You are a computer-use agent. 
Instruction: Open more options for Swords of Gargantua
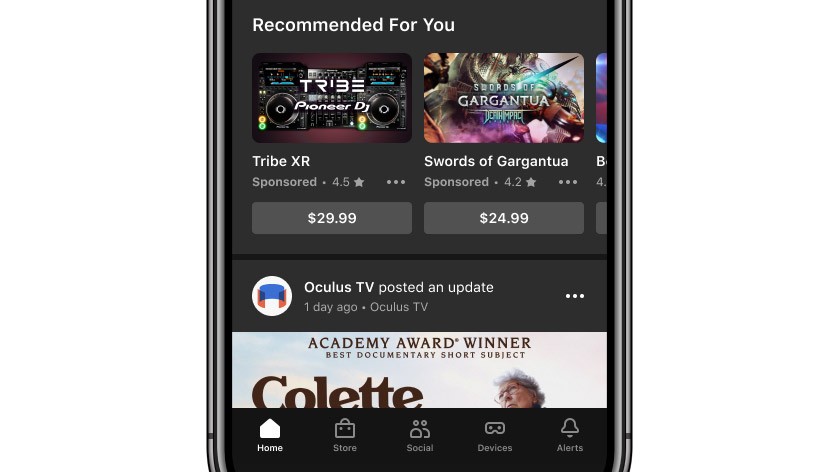tap(568, 182)
